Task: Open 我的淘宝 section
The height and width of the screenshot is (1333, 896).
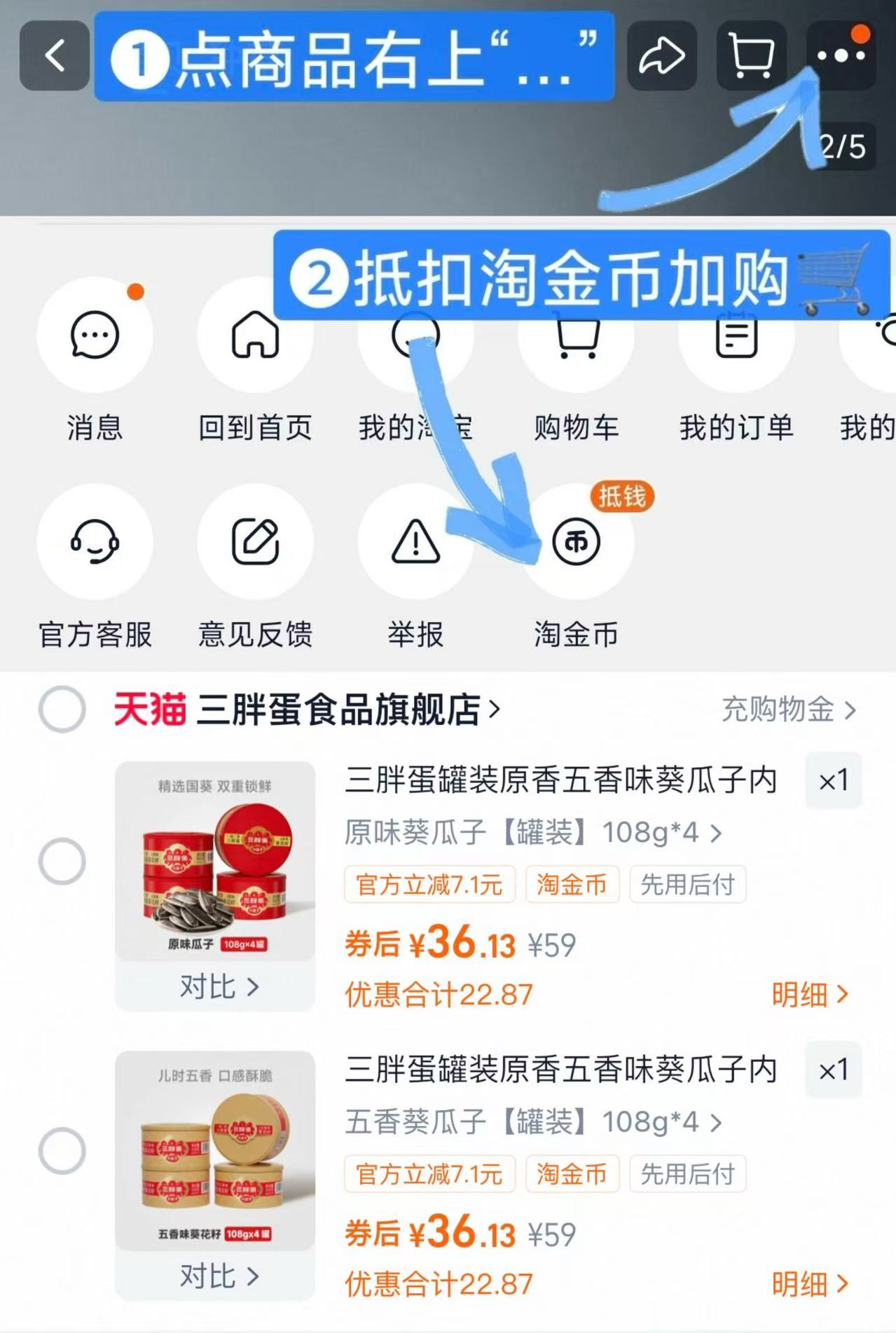Action: point(416,336)
